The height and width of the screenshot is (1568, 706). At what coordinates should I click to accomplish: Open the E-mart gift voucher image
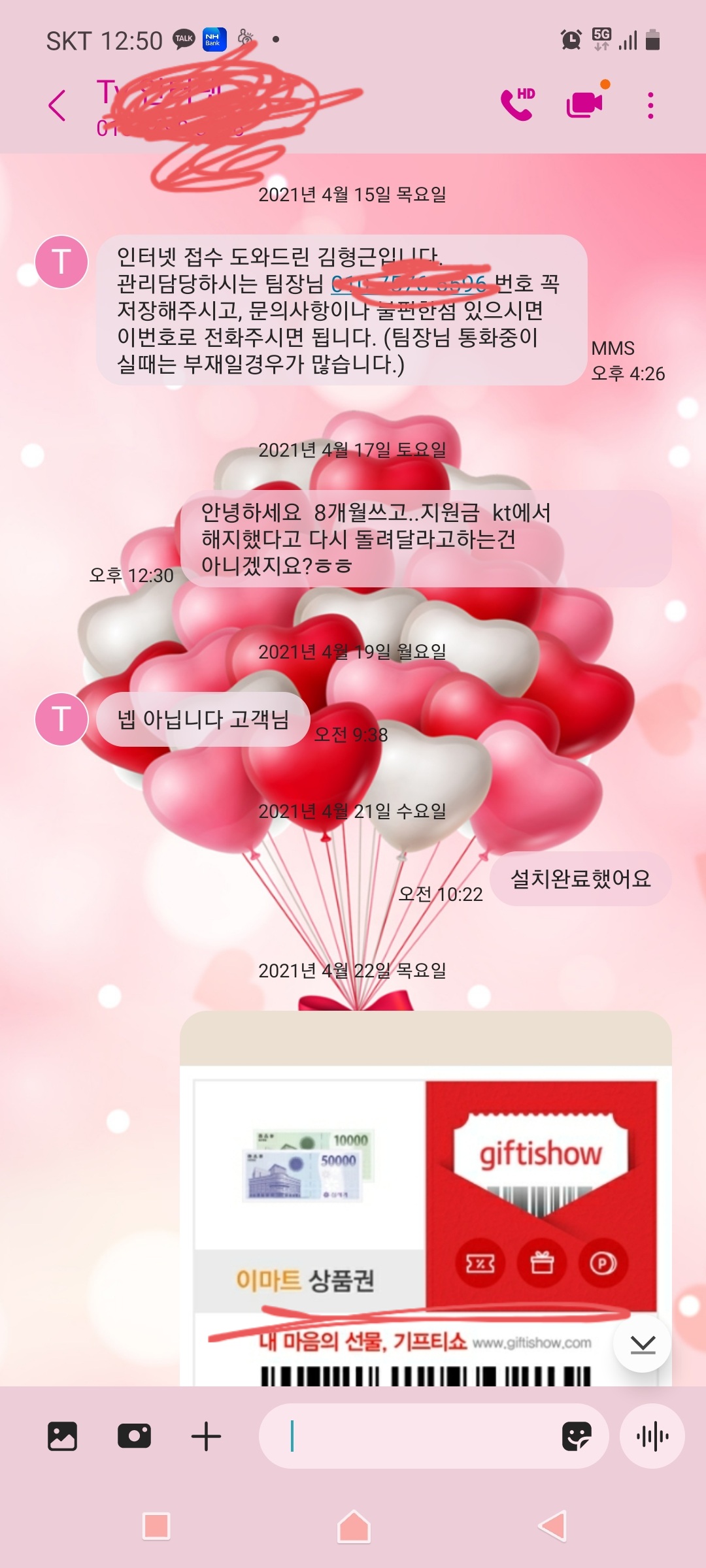pos(426,1198)
